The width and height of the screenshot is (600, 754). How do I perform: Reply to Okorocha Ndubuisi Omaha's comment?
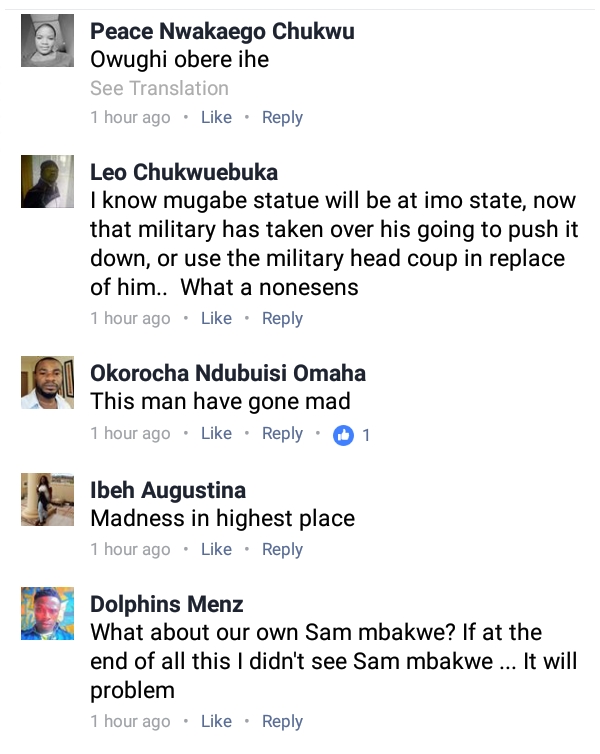[x=282, y=433]
